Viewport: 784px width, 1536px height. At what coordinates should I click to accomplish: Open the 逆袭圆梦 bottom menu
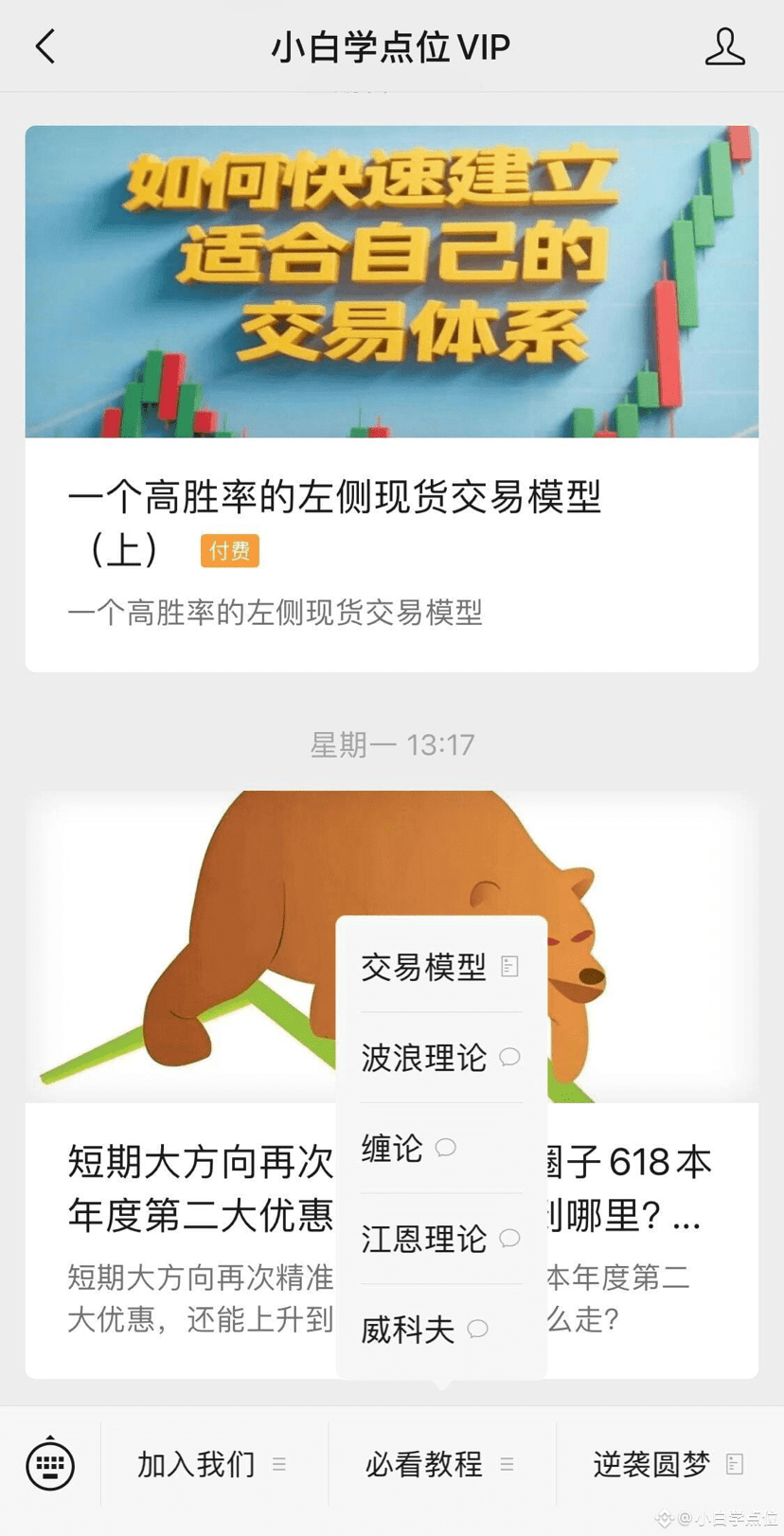click(x=668, y=1464)
